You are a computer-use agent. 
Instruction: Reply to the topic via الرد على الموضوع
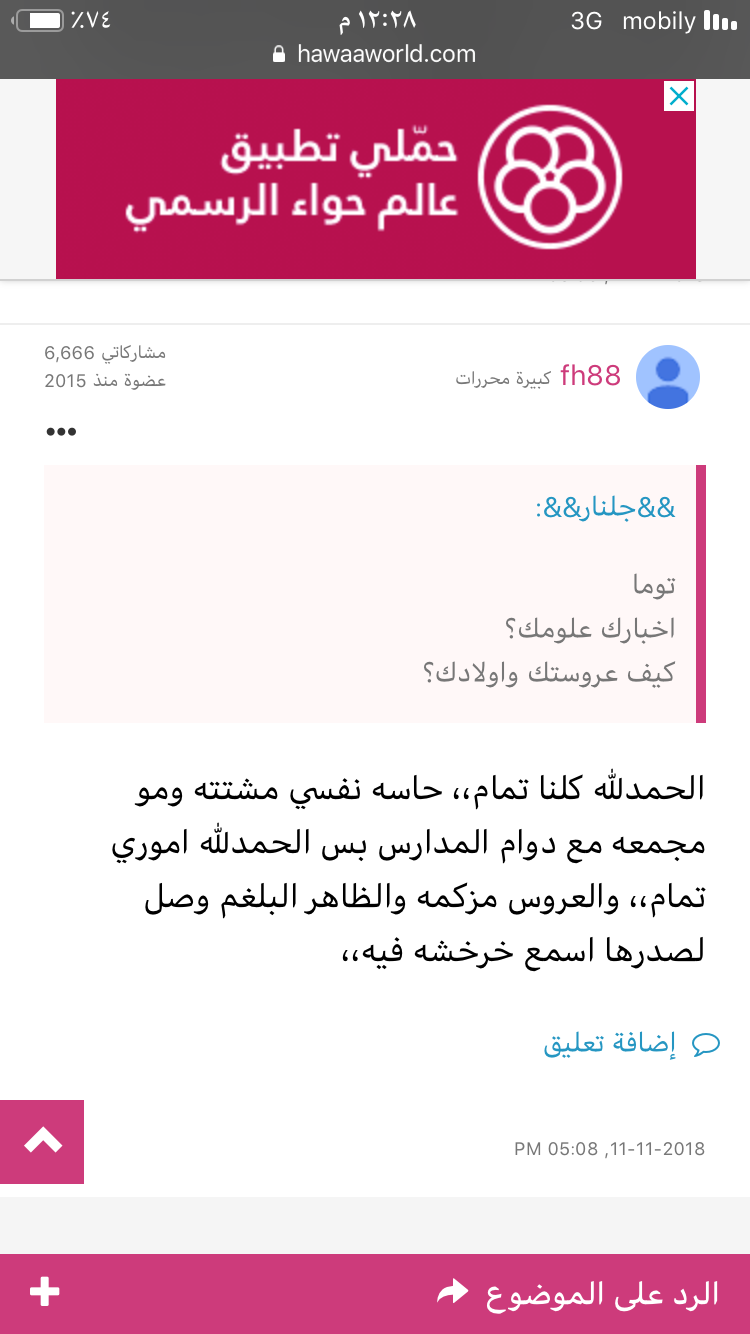[x=580, y=1293]
